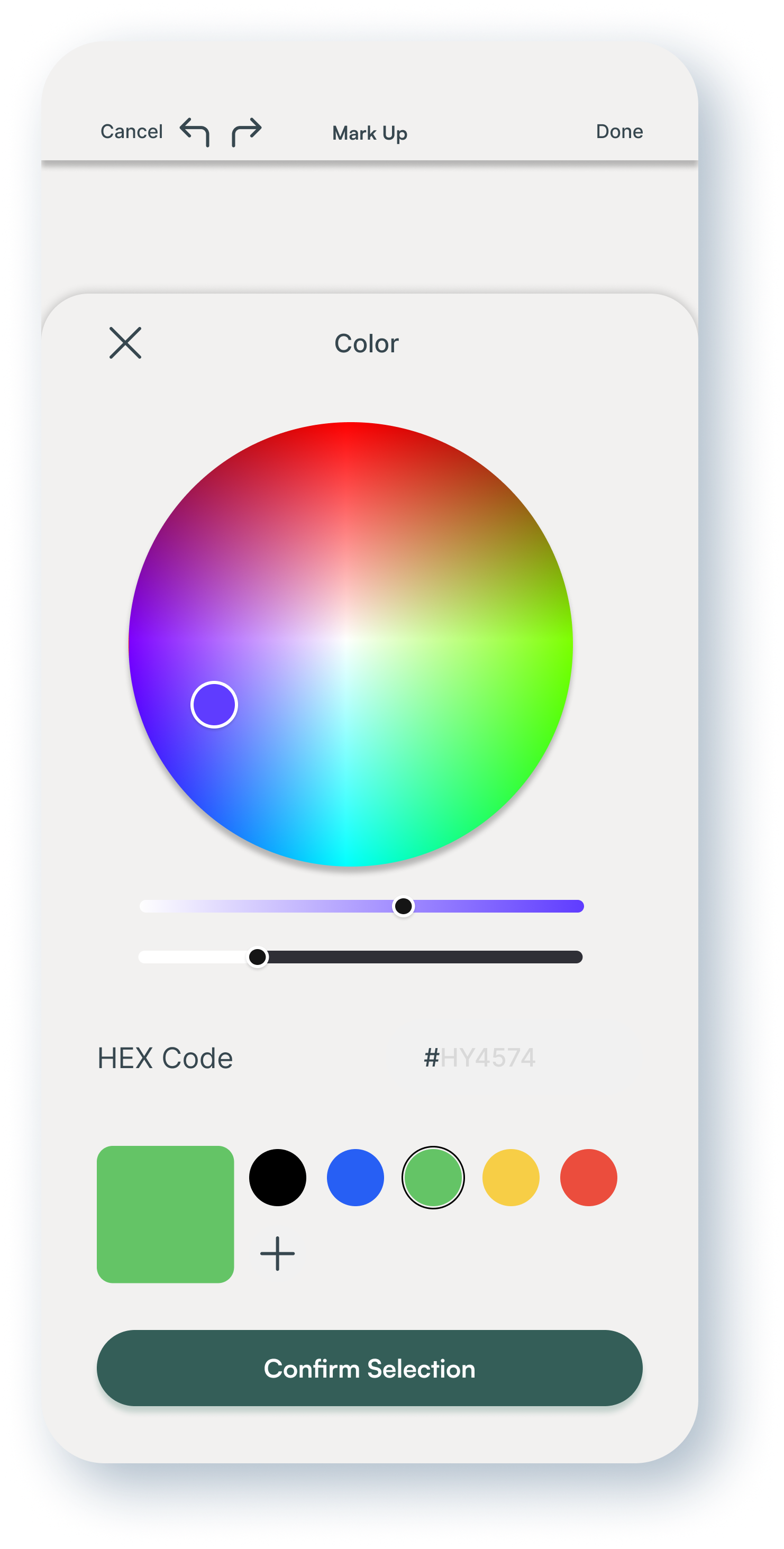This screenshot has height=1549, width=784.
Task: Tap the color wheel to pick a hue
Action: tap(351, 644)
